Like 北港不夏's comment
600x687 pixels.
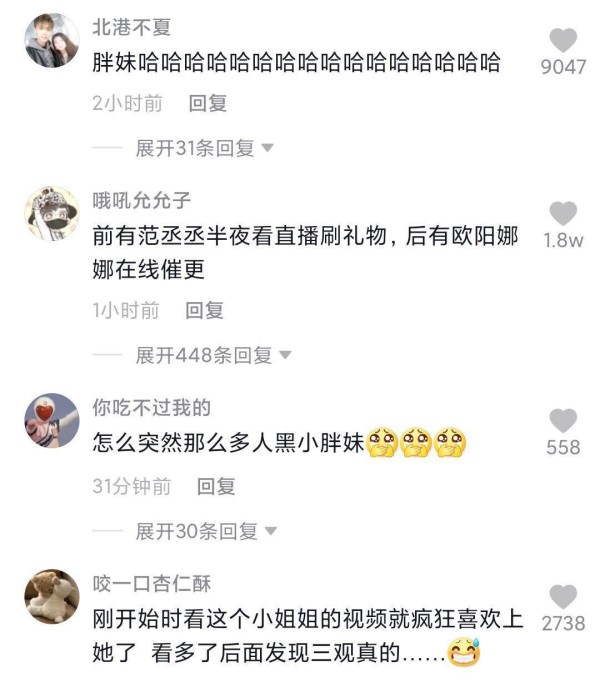[x=564, y=41]
